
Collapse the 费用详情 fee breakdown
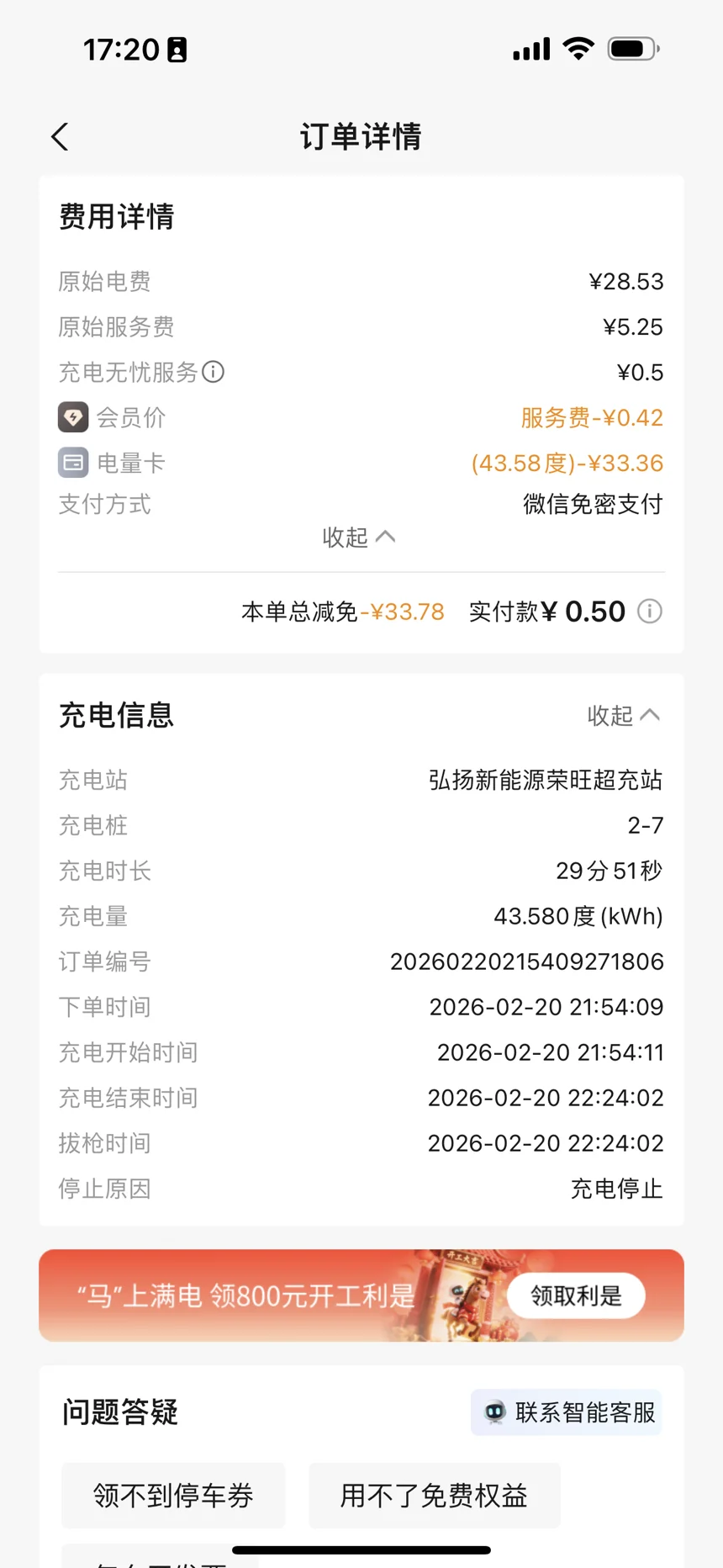(x=359, y=537)
